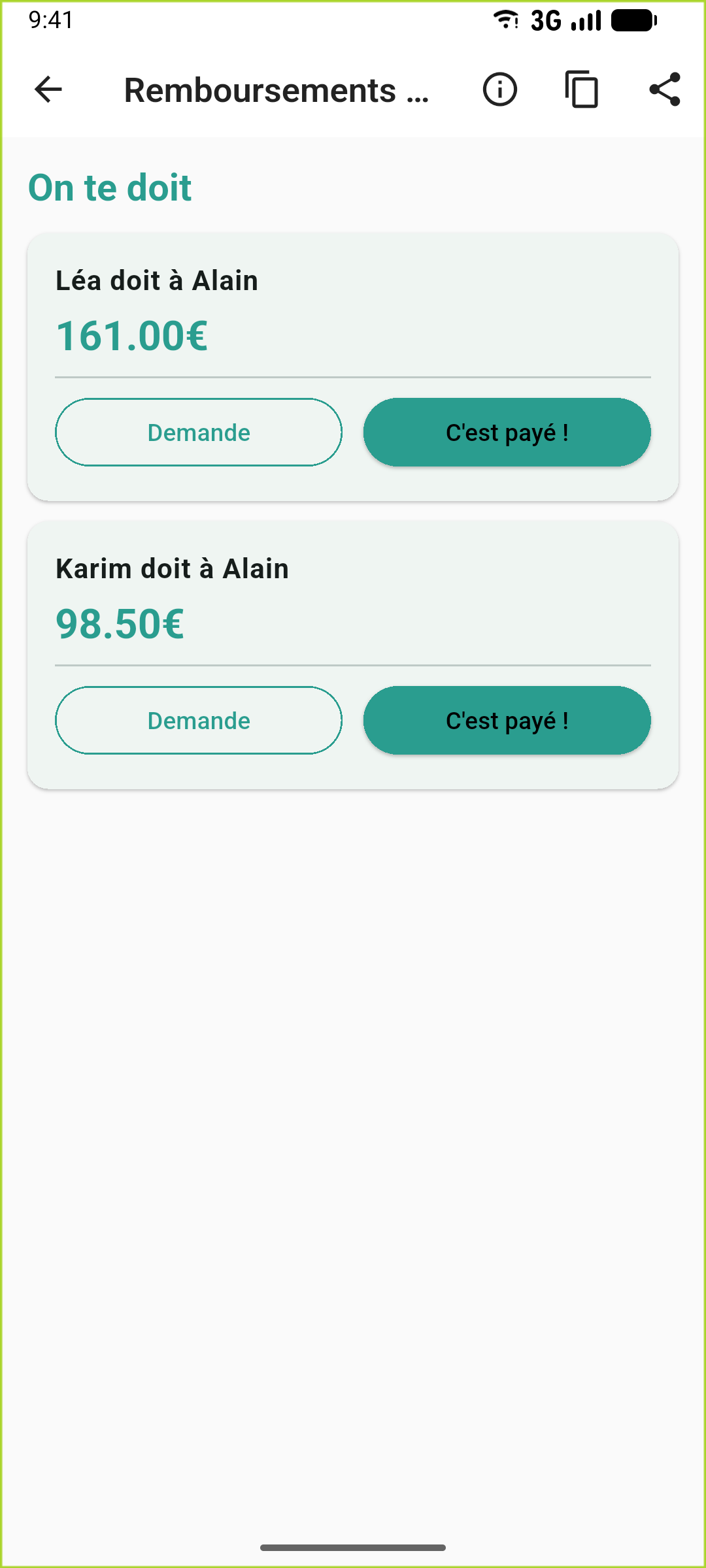Tap Demande for Léa's 161.00€ debt

[x=199, y=433]
